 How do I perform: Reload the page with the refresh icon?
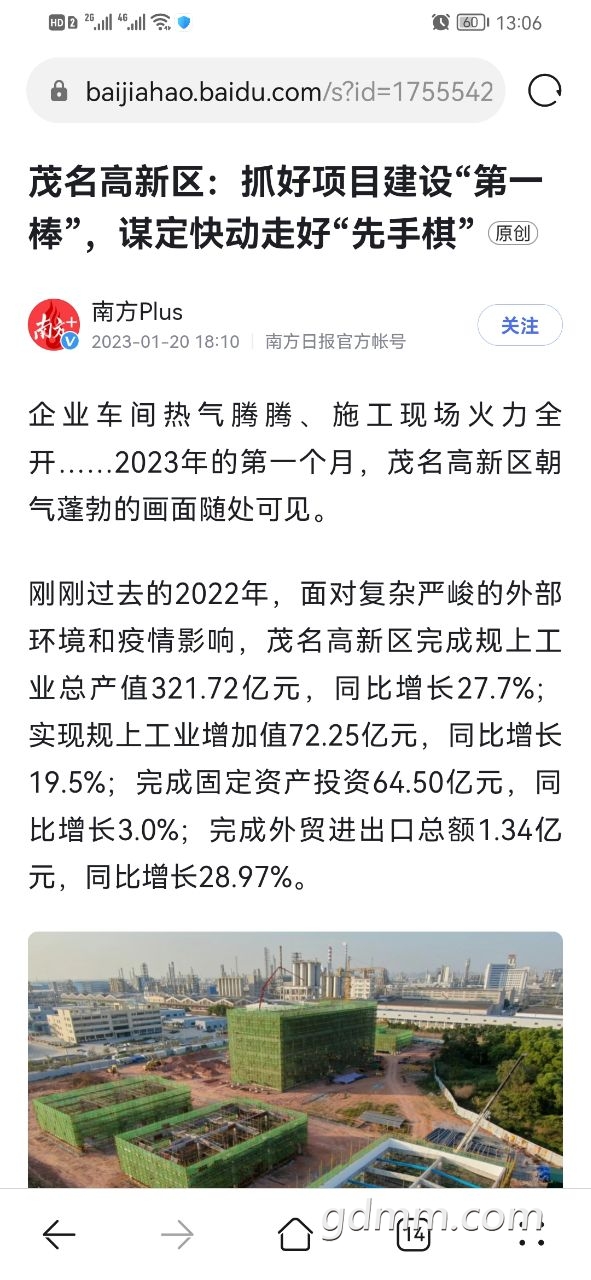pyautogui.click(x=544, y=92)
